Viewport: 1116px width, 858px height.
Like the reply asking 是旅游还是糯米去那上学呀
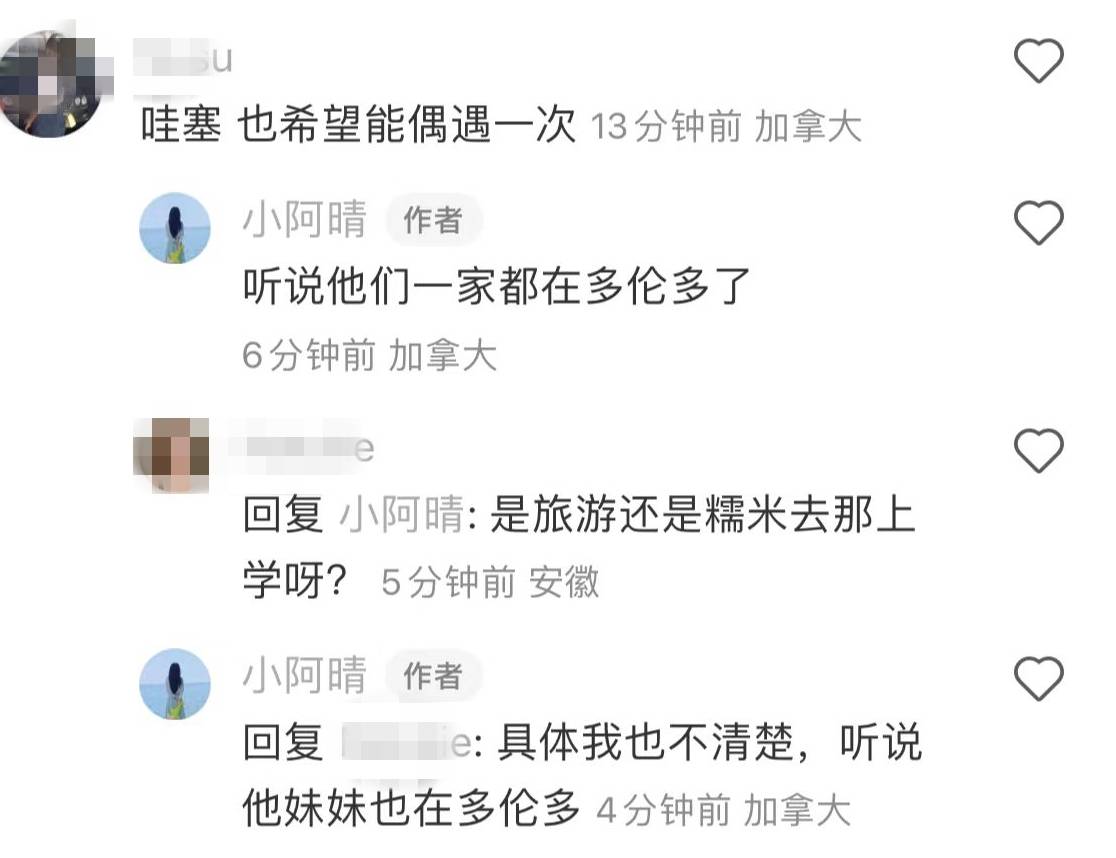pyautogui.click(x=1038, y=450)
